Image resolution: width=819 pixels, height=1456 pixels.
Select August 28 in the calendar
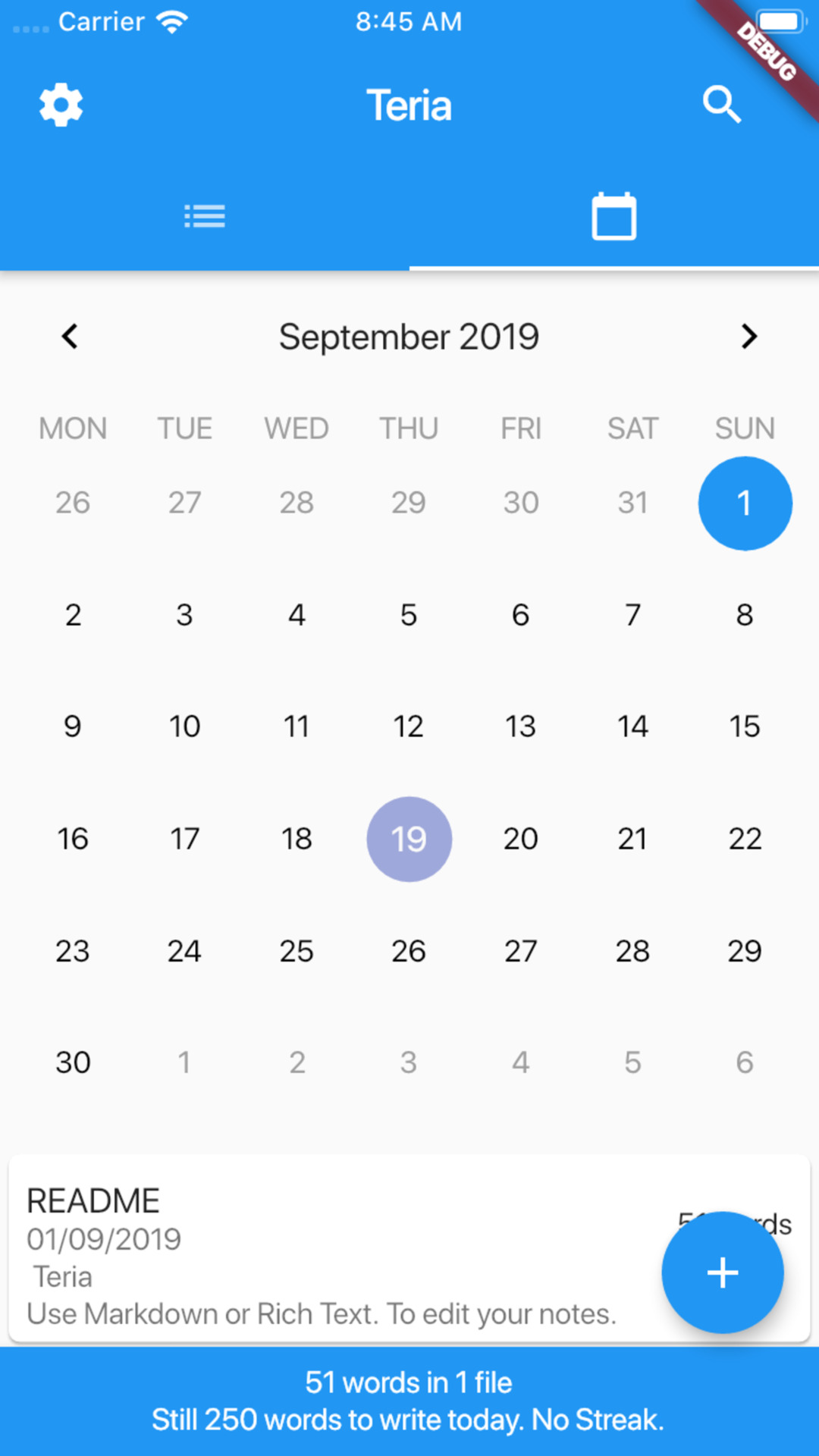297,503
